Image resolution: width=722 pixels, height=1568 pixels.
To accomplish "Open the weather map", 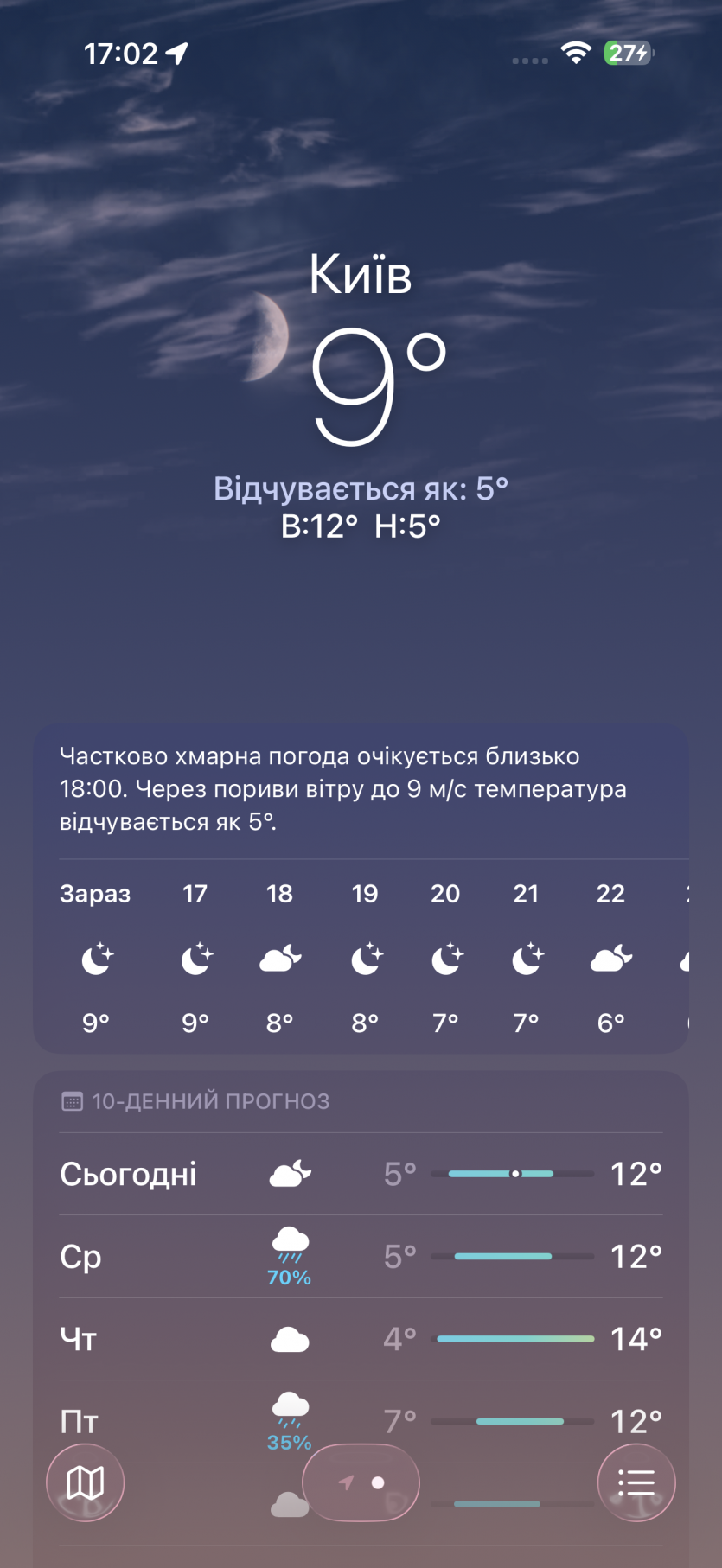I will [x=85, y=1482].
